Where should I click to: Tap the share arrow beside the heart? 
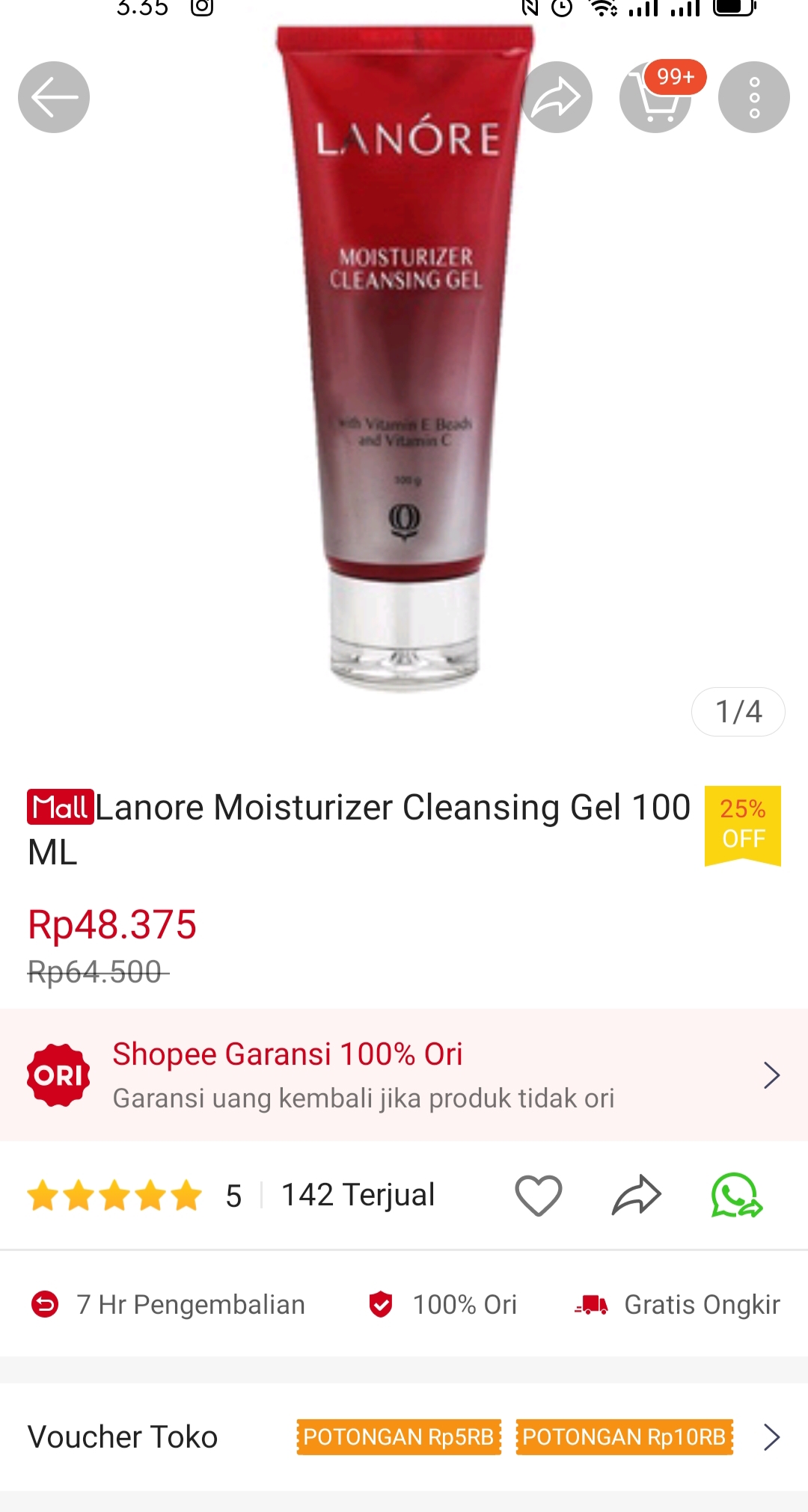click(x=637, y=1195)
